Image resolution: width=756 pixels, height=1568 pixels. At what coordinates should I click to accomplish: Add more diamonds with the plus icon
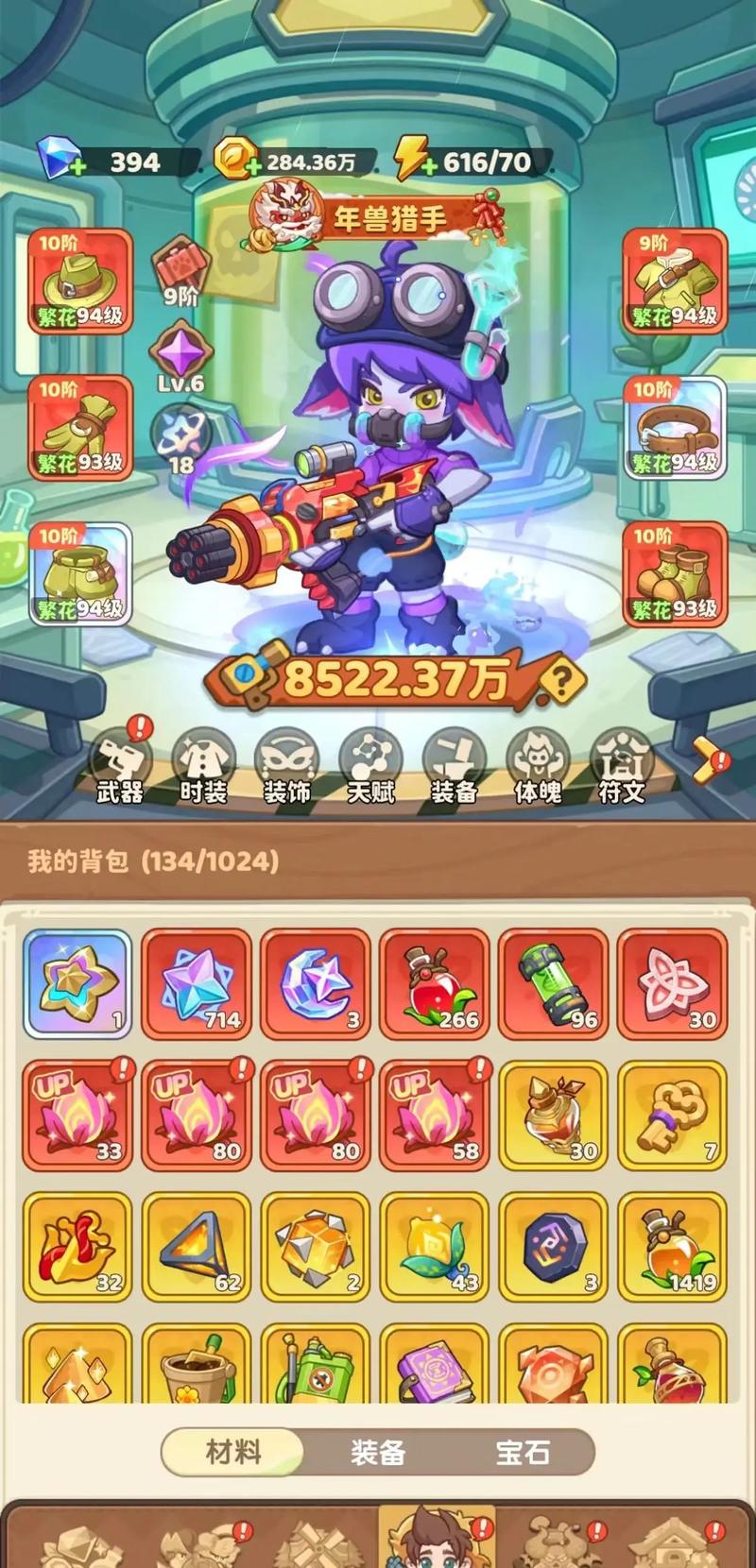click(77, 169)
